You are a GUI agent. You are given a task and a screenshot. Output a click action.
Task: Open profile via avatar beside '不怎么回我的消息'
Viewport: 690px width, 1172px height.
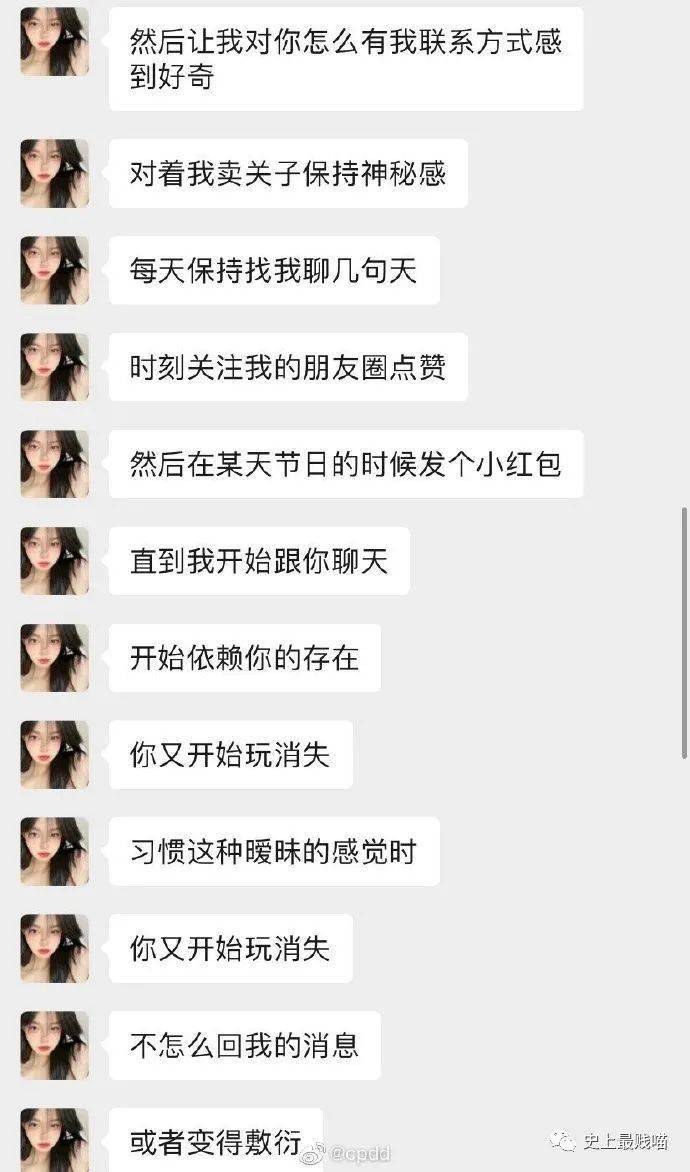click(x=55, y=1045)
